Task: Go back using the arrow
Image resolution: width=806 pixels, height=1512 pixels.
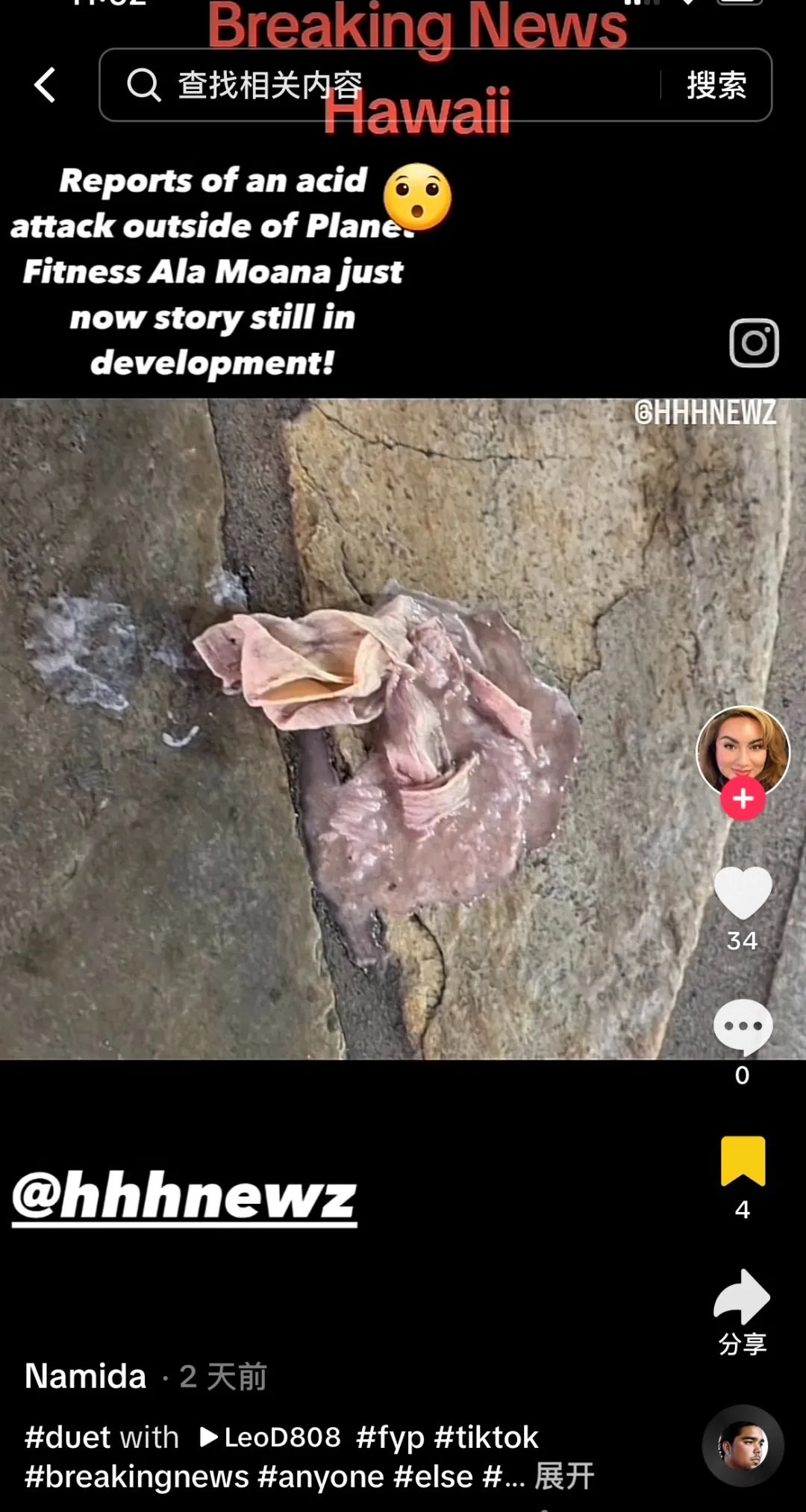Action: (45, 85)
